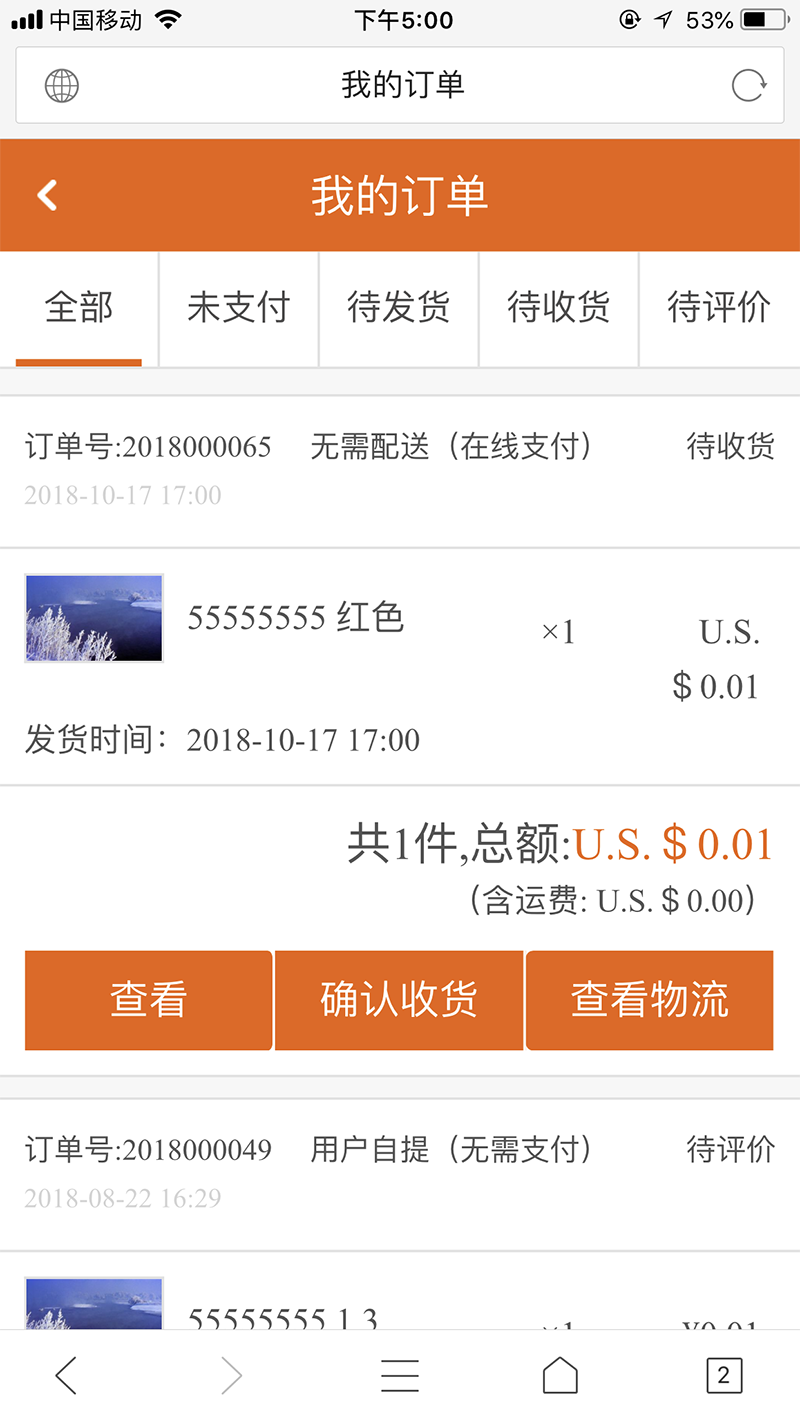Select the 全部 tab
The image size is (800, 1422).
(x=79, y=308)
